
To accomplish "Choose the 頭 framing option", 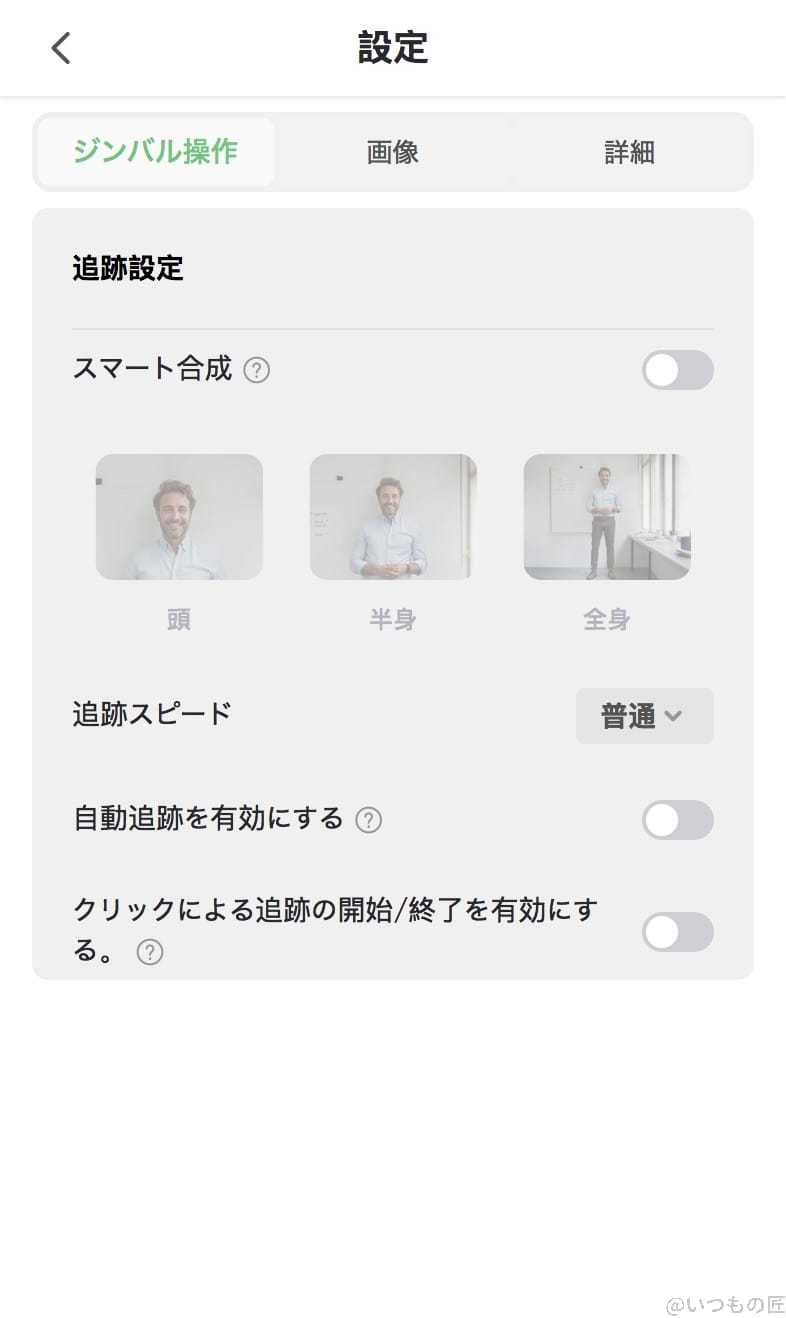I will (x=179, y=517).
